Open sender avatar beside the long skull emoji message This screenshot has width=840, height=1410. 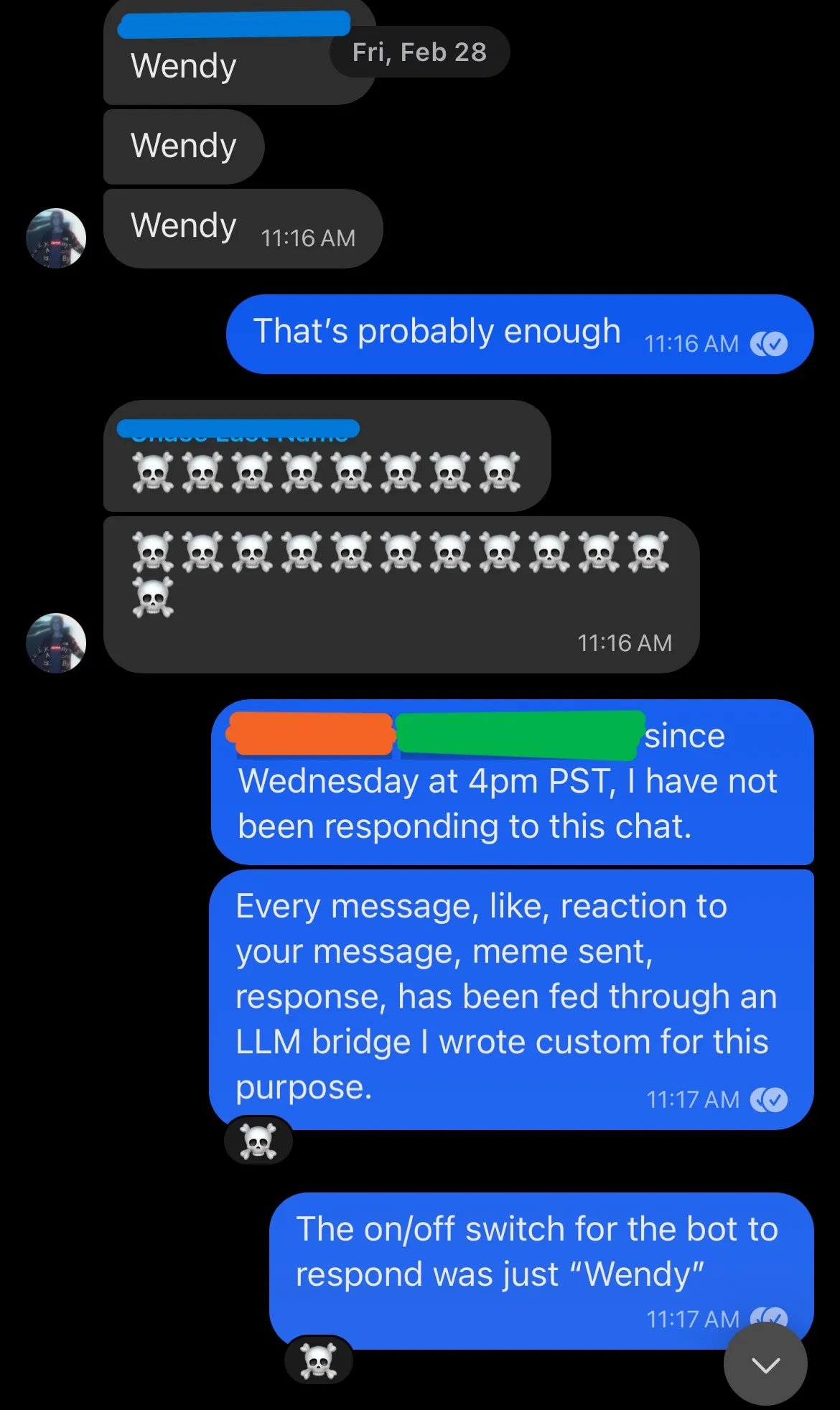(56, 643)
